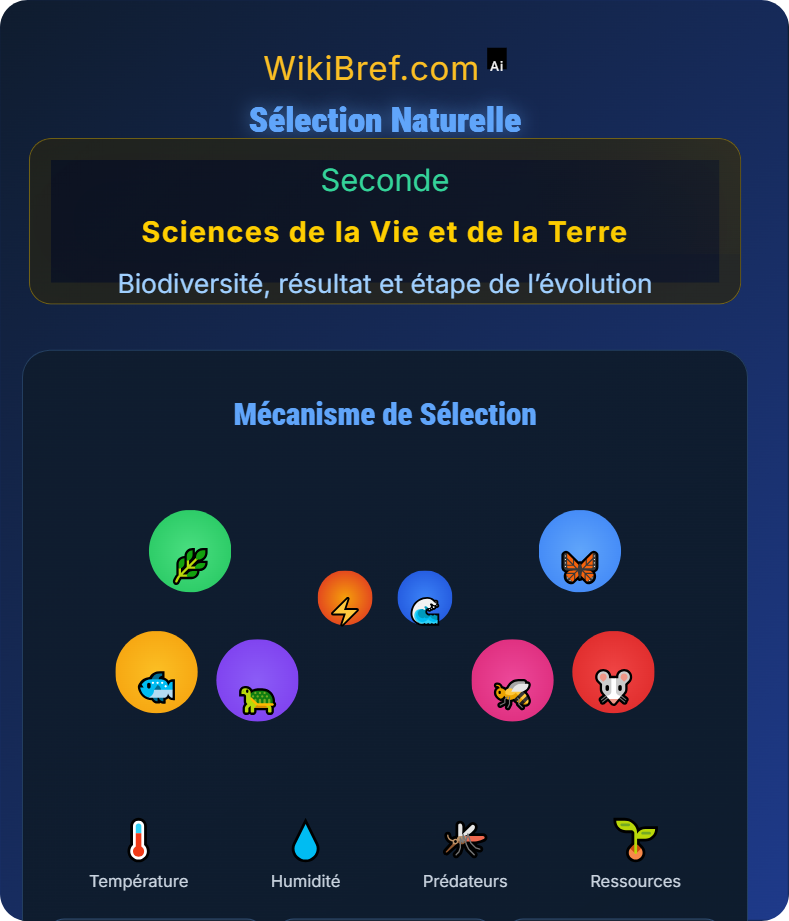Tap the red mouse circle

613,672
